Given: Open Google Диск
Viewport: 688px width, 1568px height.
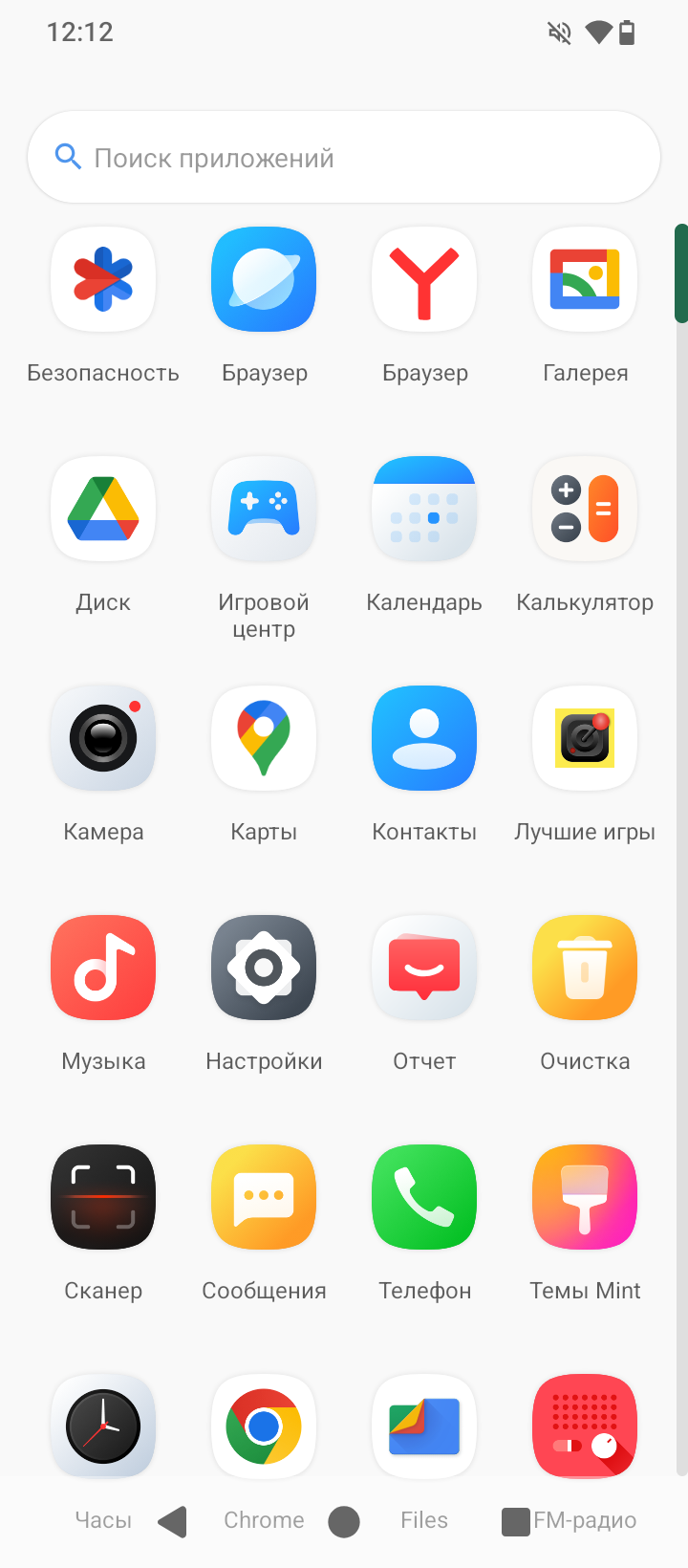Looking at the screenshot, I should [103, 510].
